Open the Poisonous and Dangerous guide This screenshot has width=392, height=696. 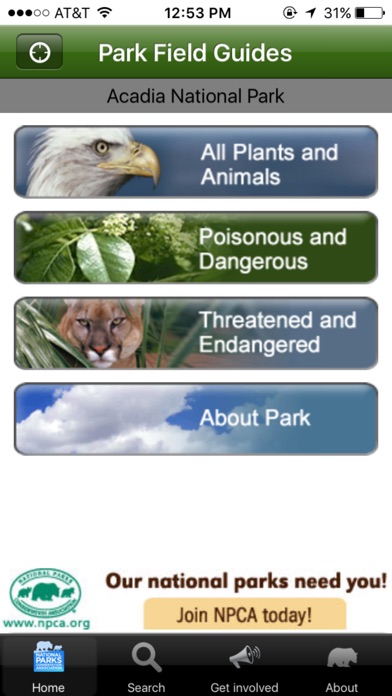(196, 248)
